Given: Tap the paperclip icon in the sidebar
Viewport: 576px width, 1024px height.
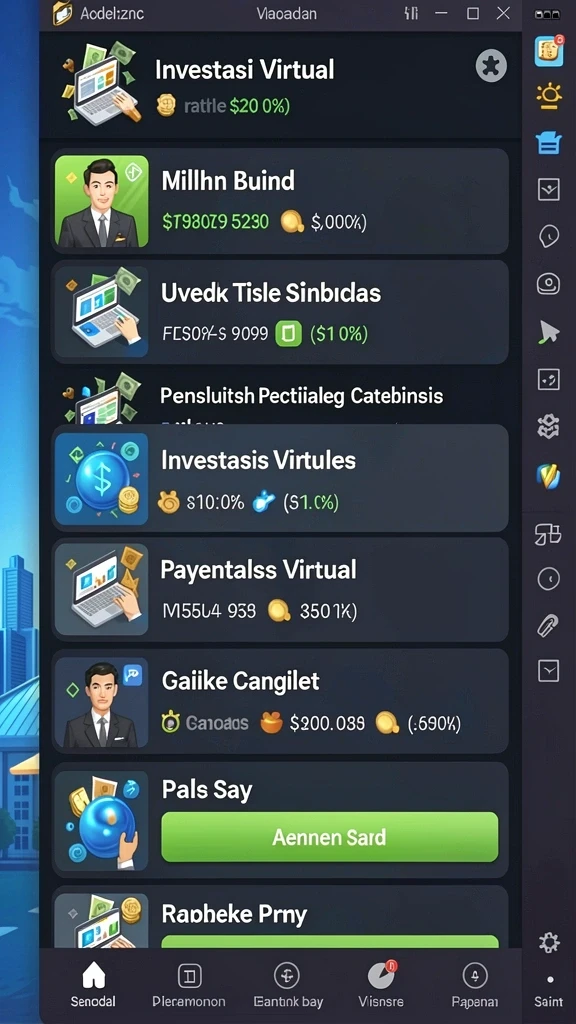Looking at the screenshot, I should pyautogui.click(x=547, y=625).
